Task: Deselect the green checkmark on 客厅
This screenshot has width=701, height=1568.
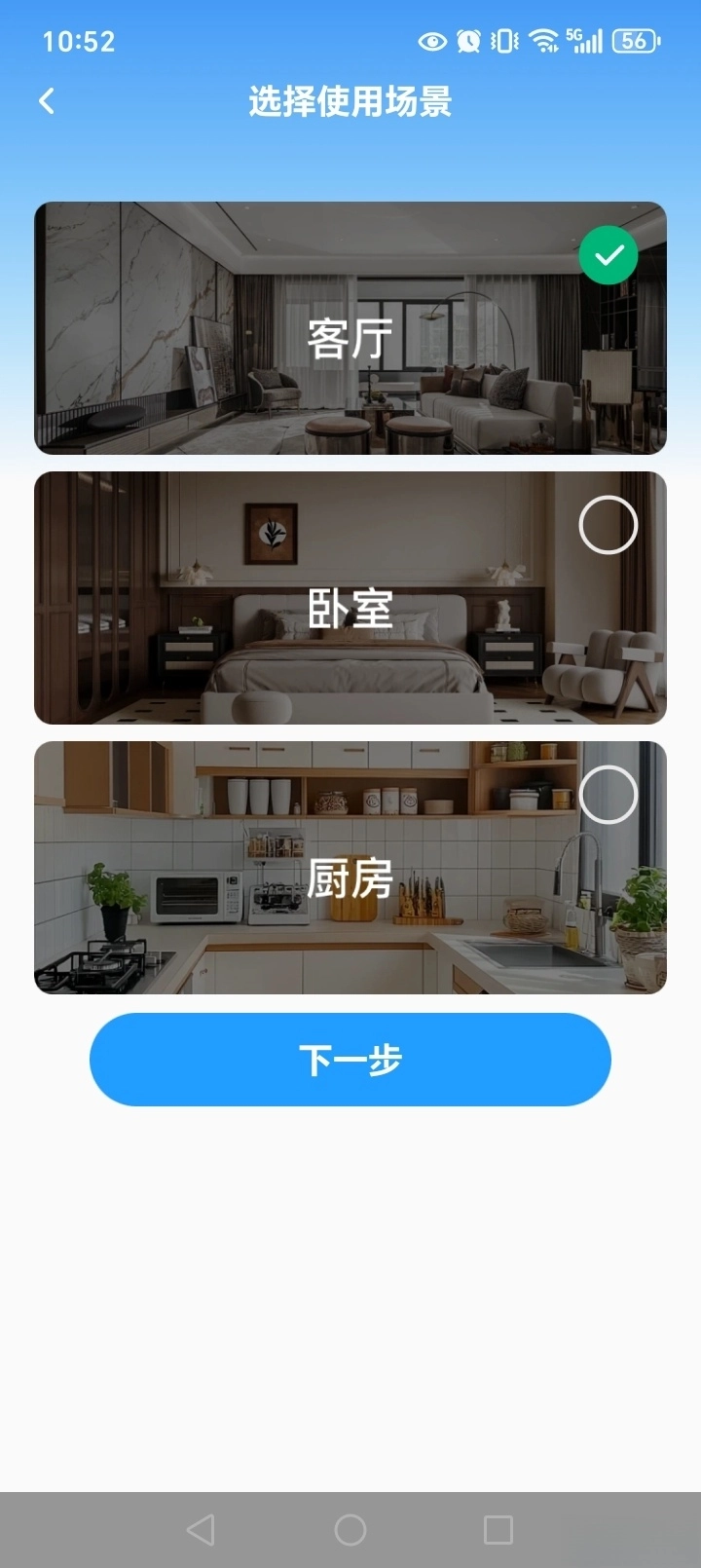Action: tap(609, 254)
